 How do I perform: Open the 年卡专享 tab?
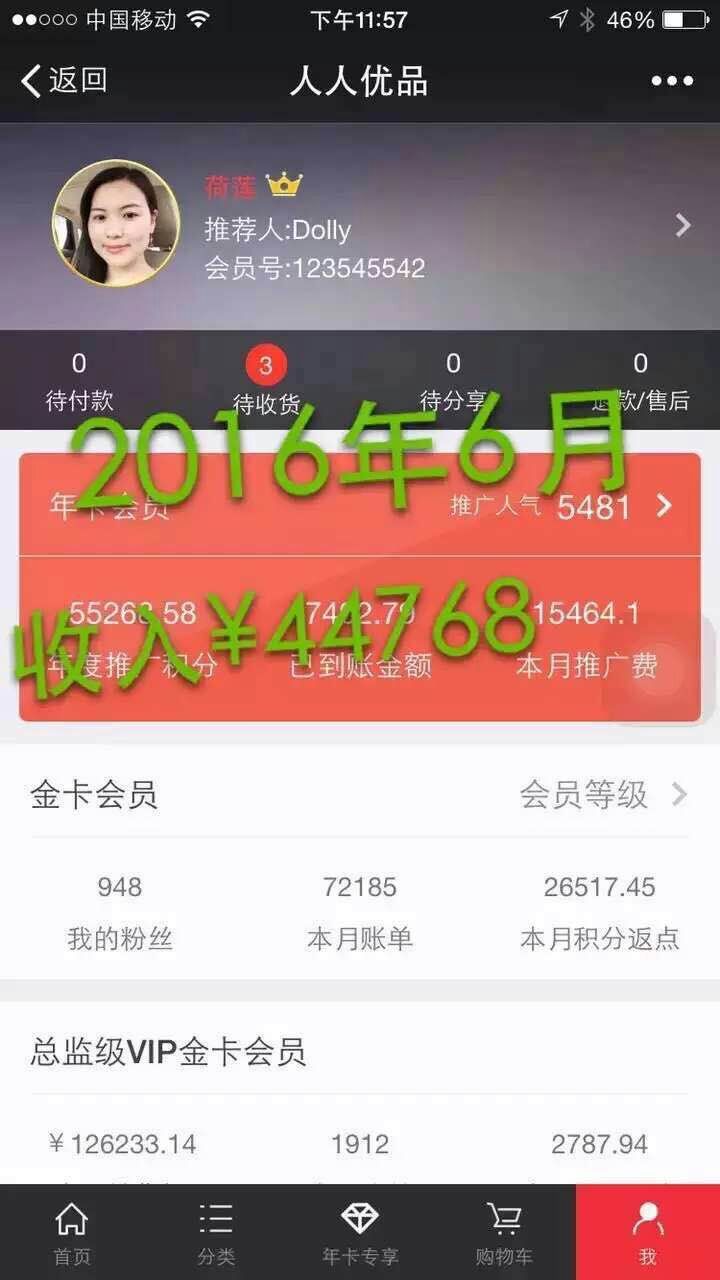pyautogui.click(x=360, y=1233)
